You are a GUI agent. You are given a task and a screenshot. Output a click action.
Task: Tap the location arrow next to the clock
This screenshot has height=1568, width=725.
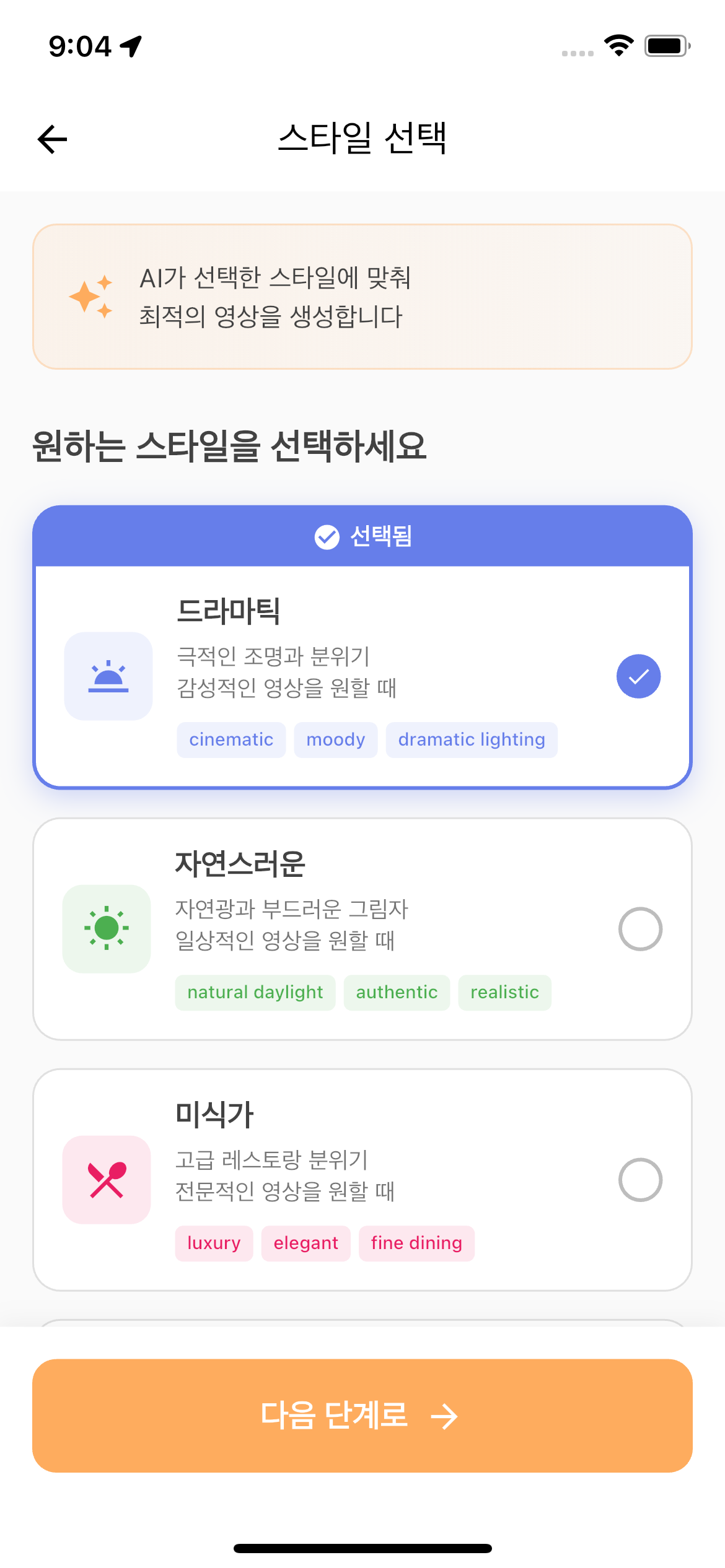click(129, 44)
